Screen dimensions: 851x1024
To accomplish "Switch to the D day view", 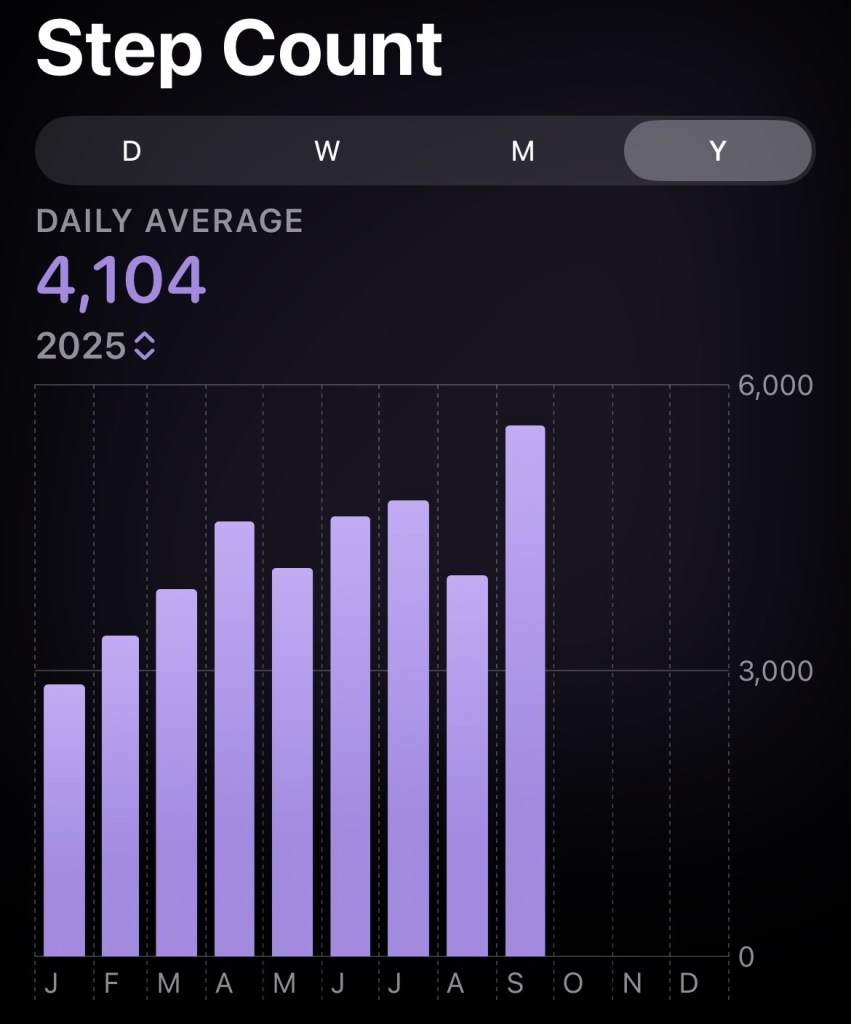I will coord(131,151).
